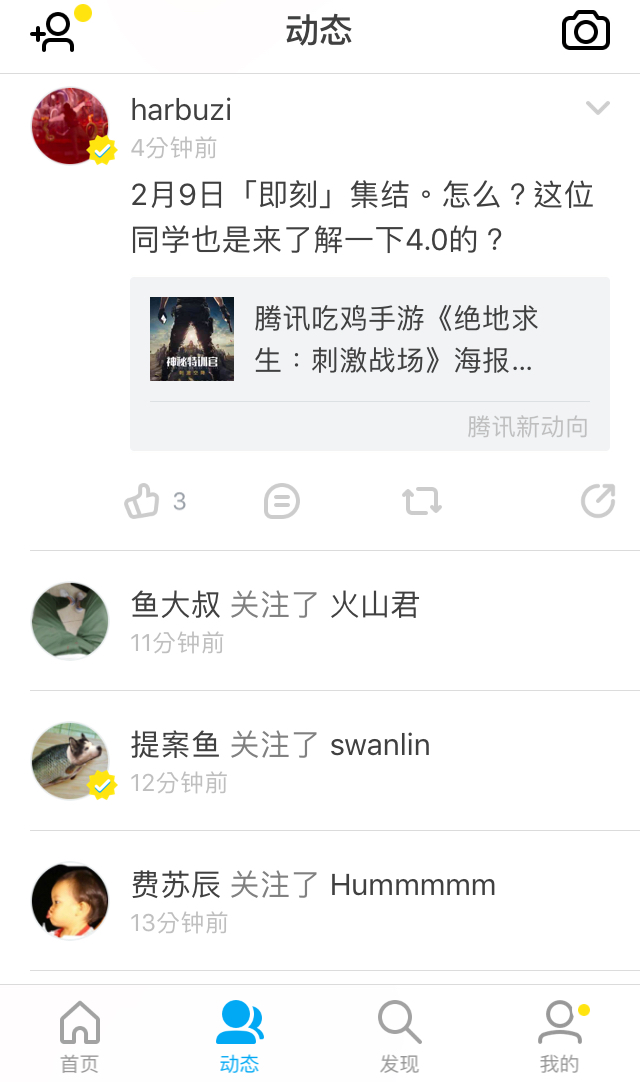
Task: Open the camera icon
Action: pyautogui.click(x=585, y=32)
